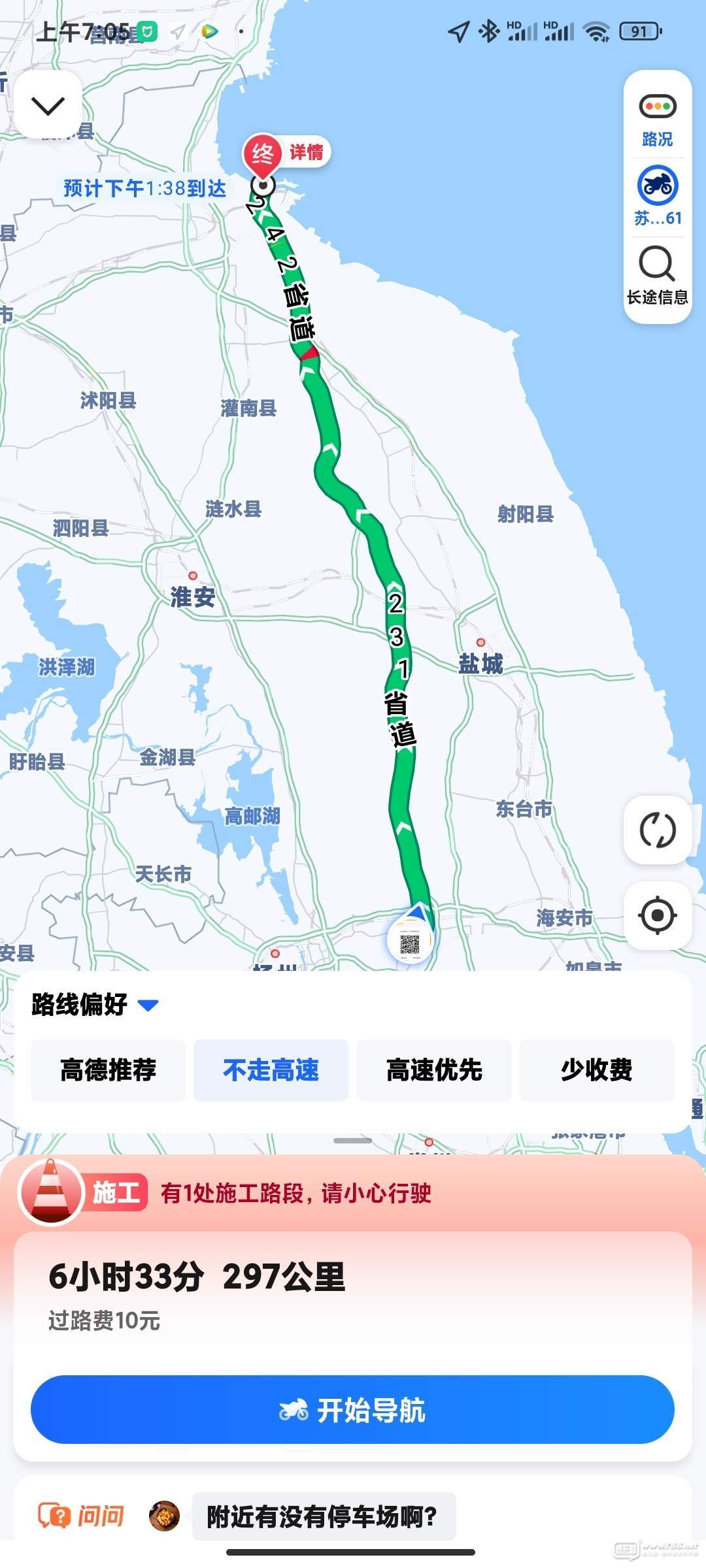Open destination details via 详情
The height and width of the screenshot is (1568, 706).
306,152
